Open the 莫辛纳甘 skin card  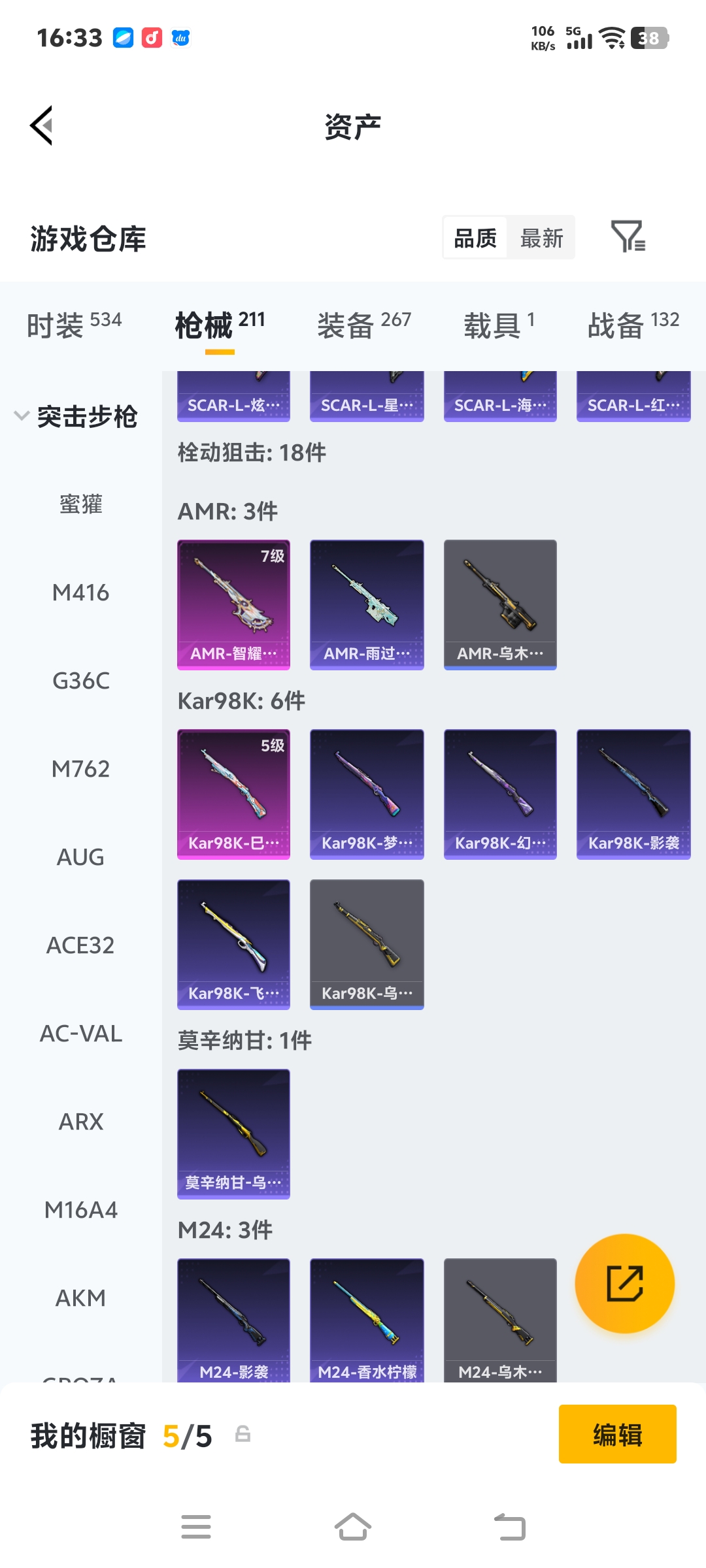pos(233,1134)
